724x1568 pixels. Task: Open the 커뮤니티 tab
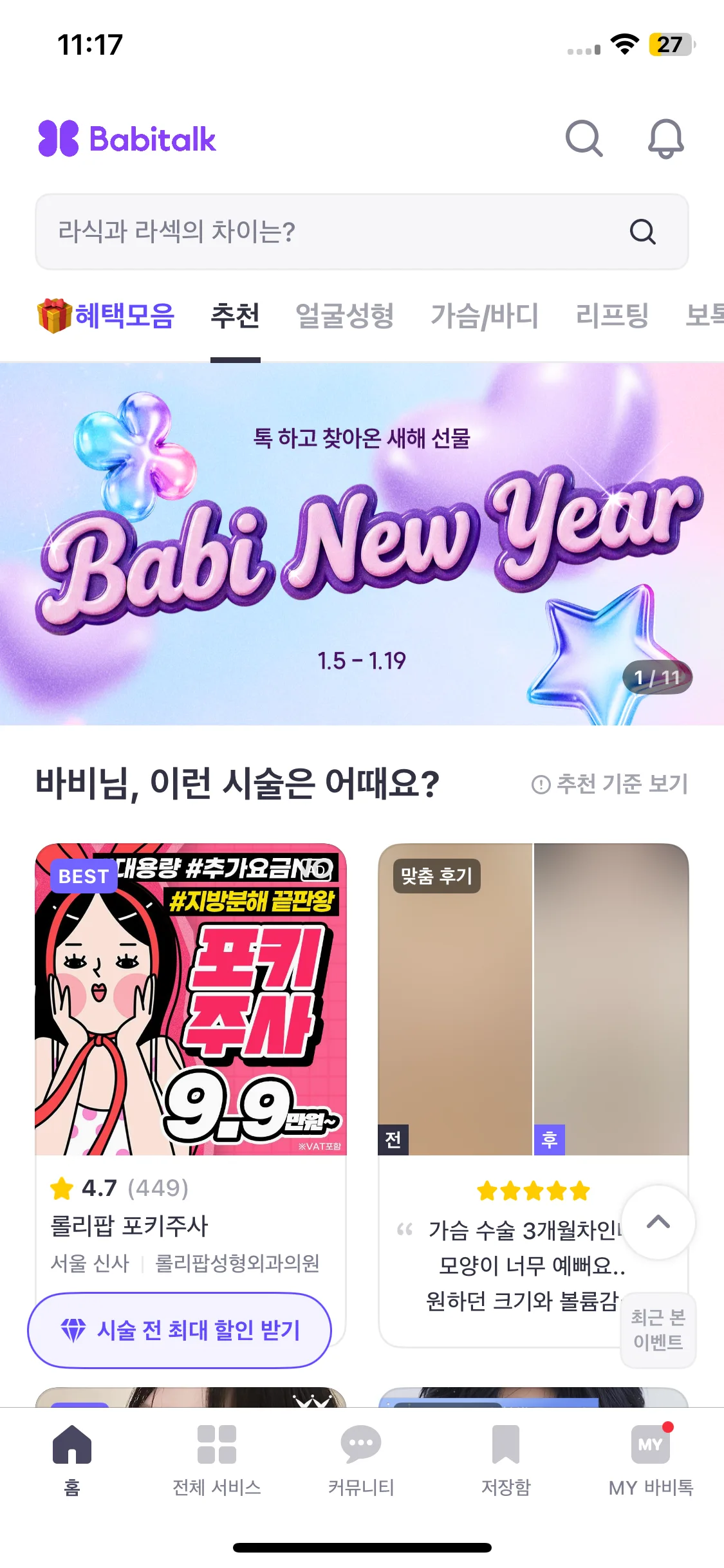pos(361,1461)
